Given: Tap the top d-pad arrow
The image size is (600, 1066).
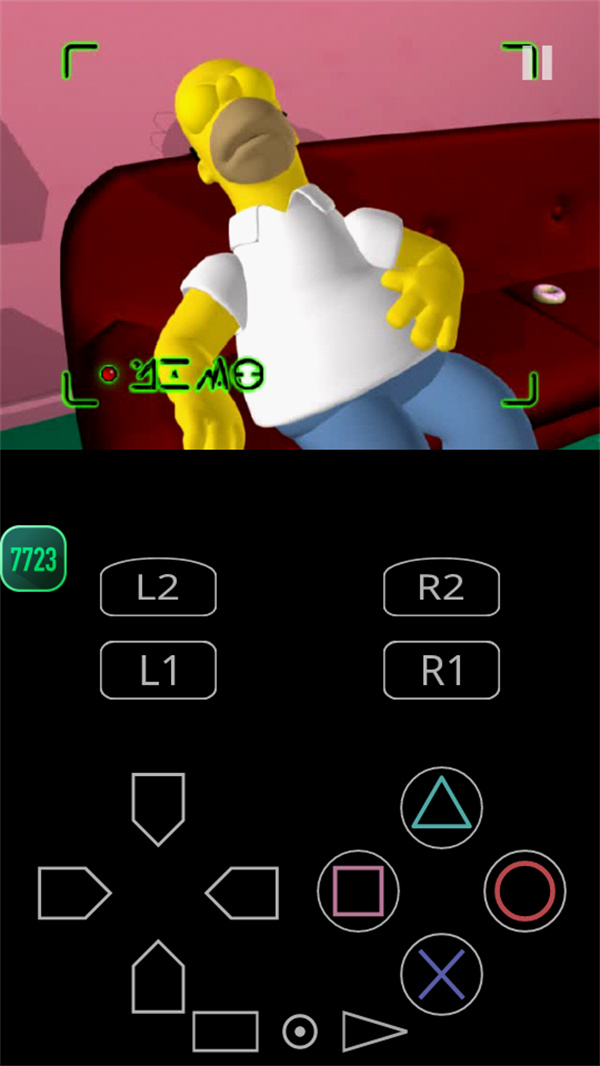Looking at the screenshot, I should point(158,807).
